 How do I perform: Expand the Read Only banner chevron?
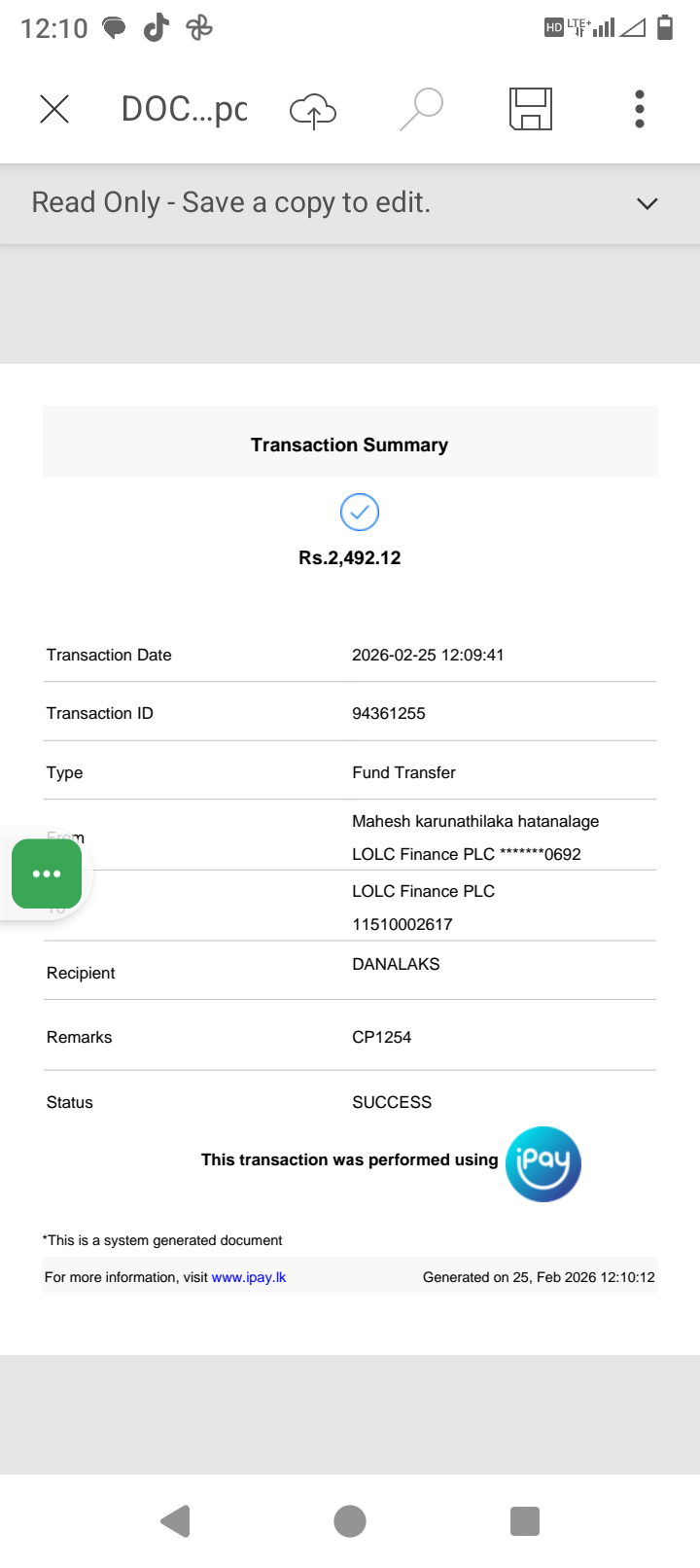[647, 203]
